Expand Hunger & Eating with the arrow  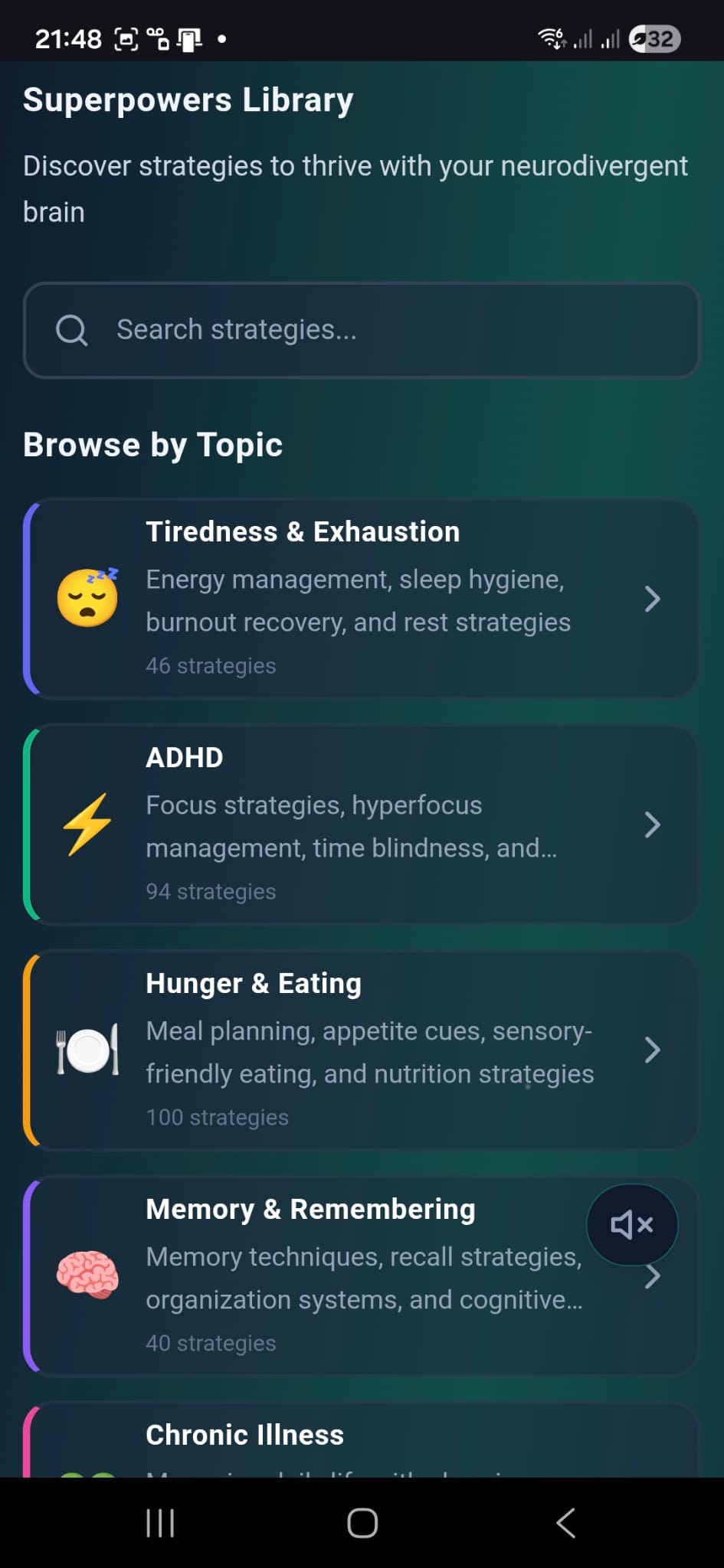[x=652, y=1050]
